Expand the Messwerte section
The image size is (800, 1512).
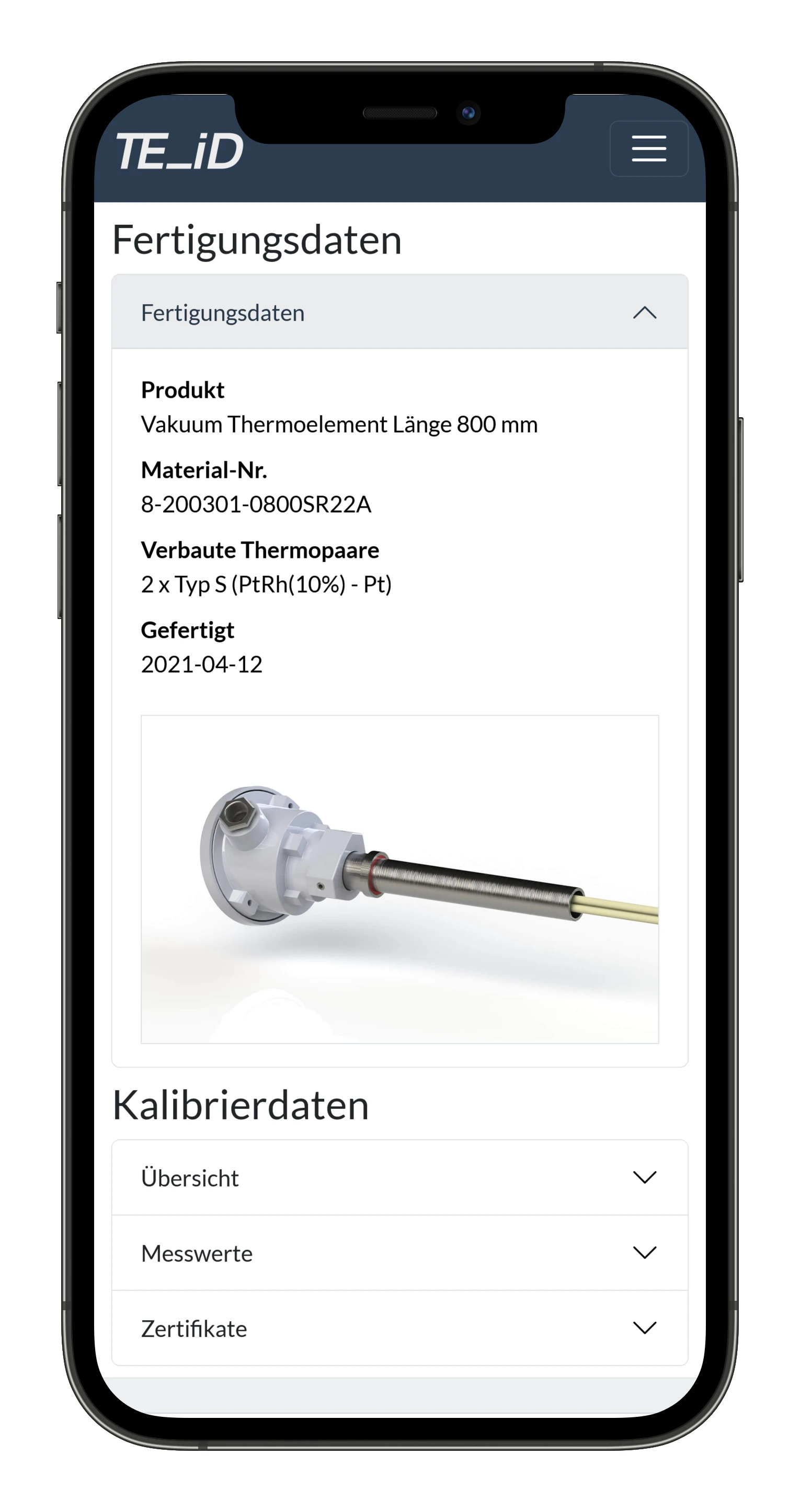[x=399, y=1253]
